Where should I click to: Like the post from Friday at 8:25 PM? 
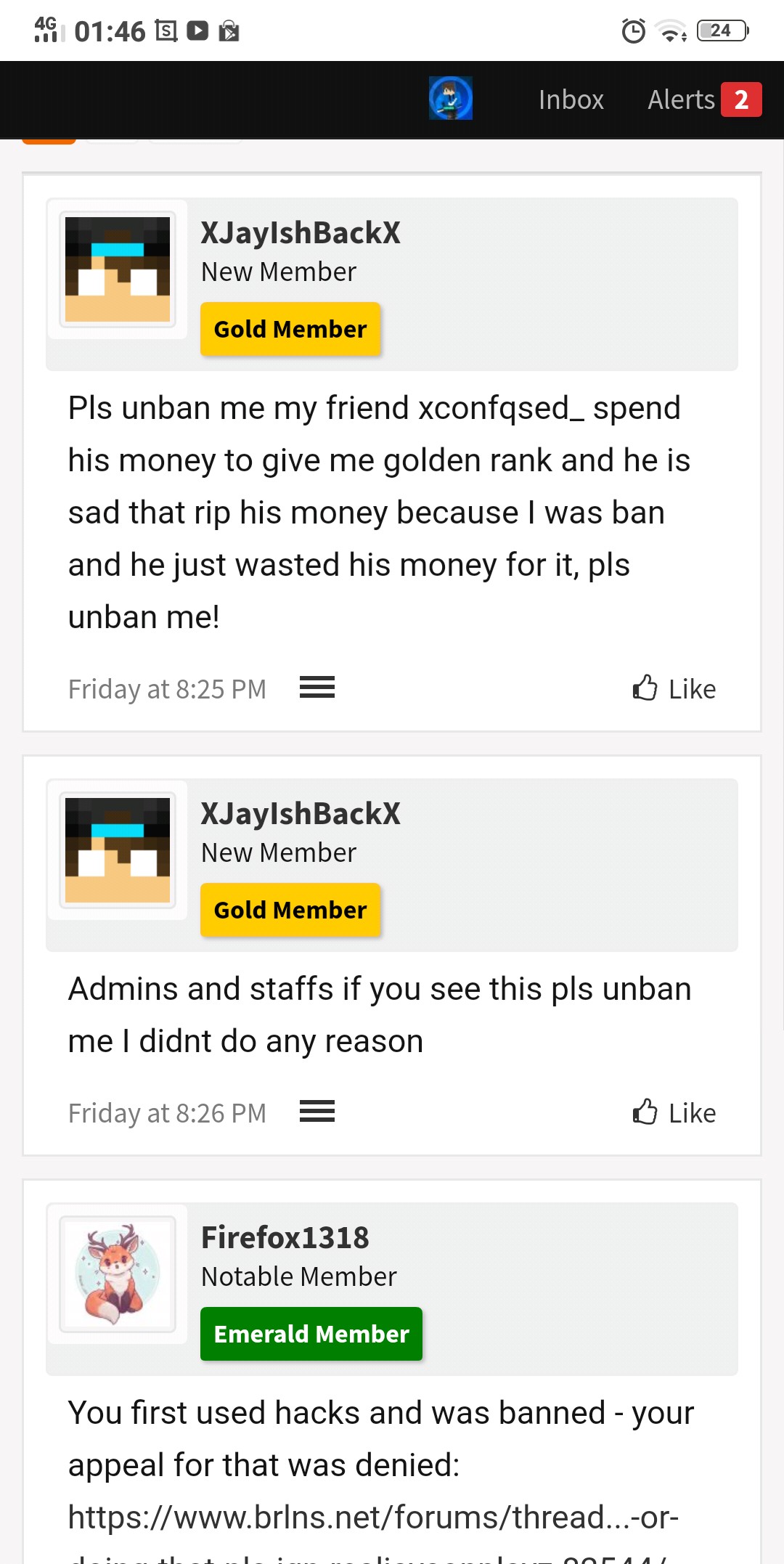[x=674, y=688]
